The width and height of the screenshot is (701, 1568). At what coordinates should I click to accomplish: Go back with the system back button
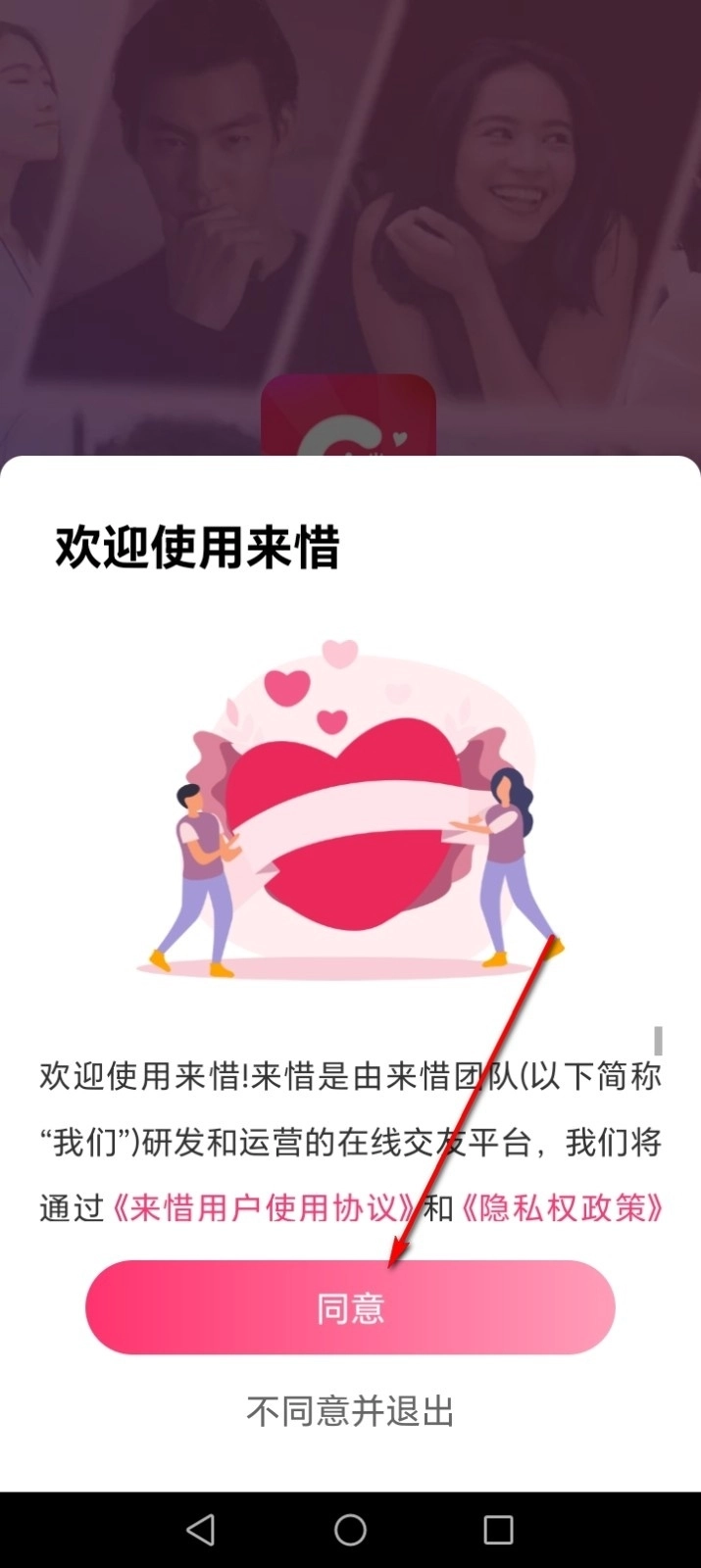[x=200, y=1530]
